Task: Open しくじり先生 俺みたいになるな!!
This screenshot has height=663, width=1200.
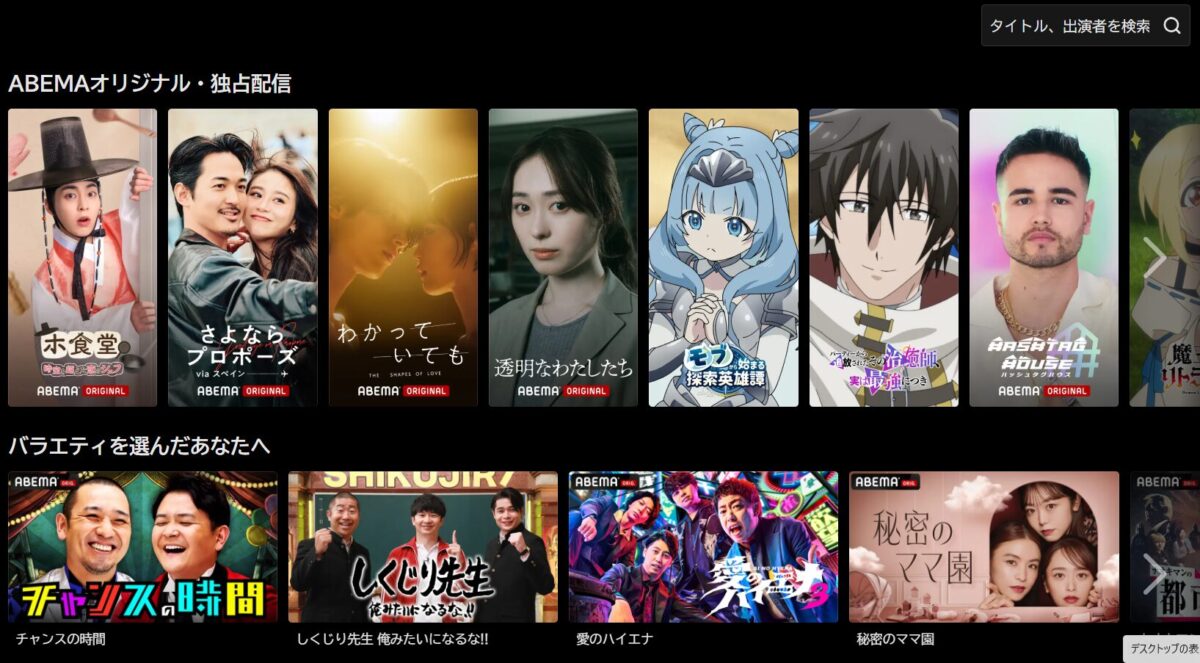Action: [423, 547]
